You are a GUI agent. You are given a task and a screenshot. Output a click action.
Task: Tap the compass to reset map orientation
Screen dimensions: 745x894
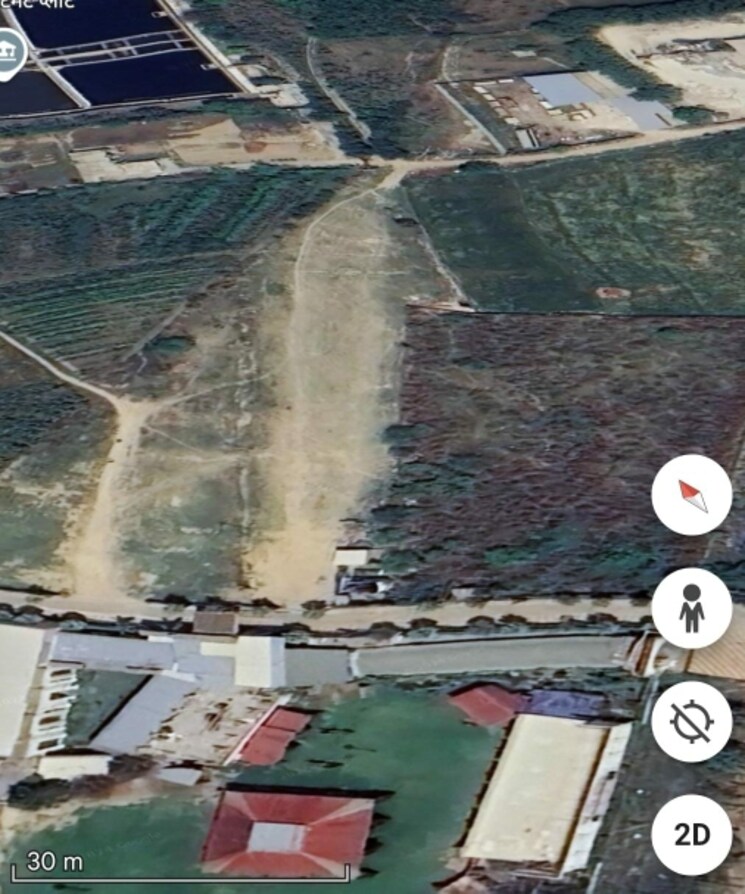[692, 495]
